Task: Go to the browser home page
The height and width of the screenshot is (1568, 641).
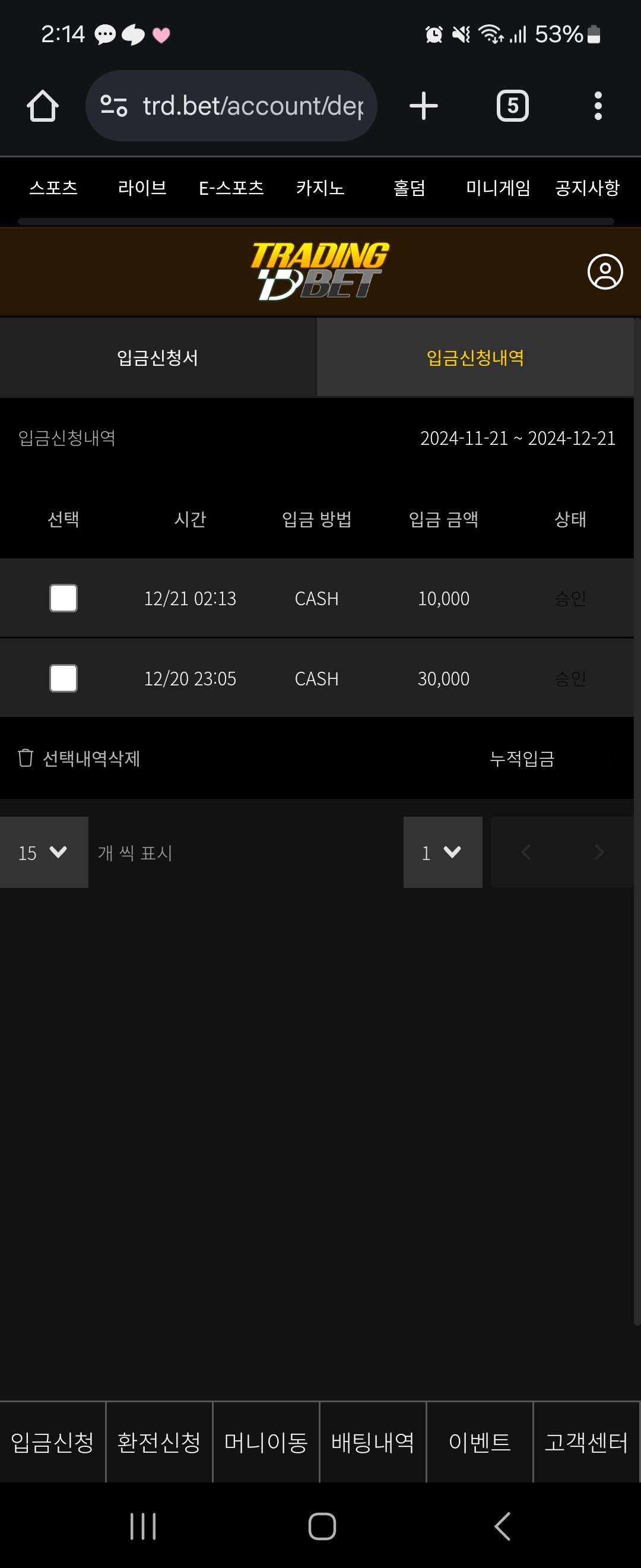Action: click(x=43, y=106)
